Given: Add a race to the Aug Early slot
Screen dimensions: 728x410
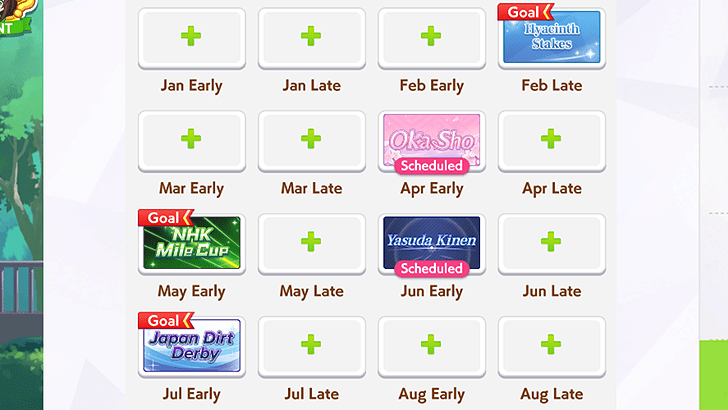Looking at the screenshot, I should (x=431, y=345).
